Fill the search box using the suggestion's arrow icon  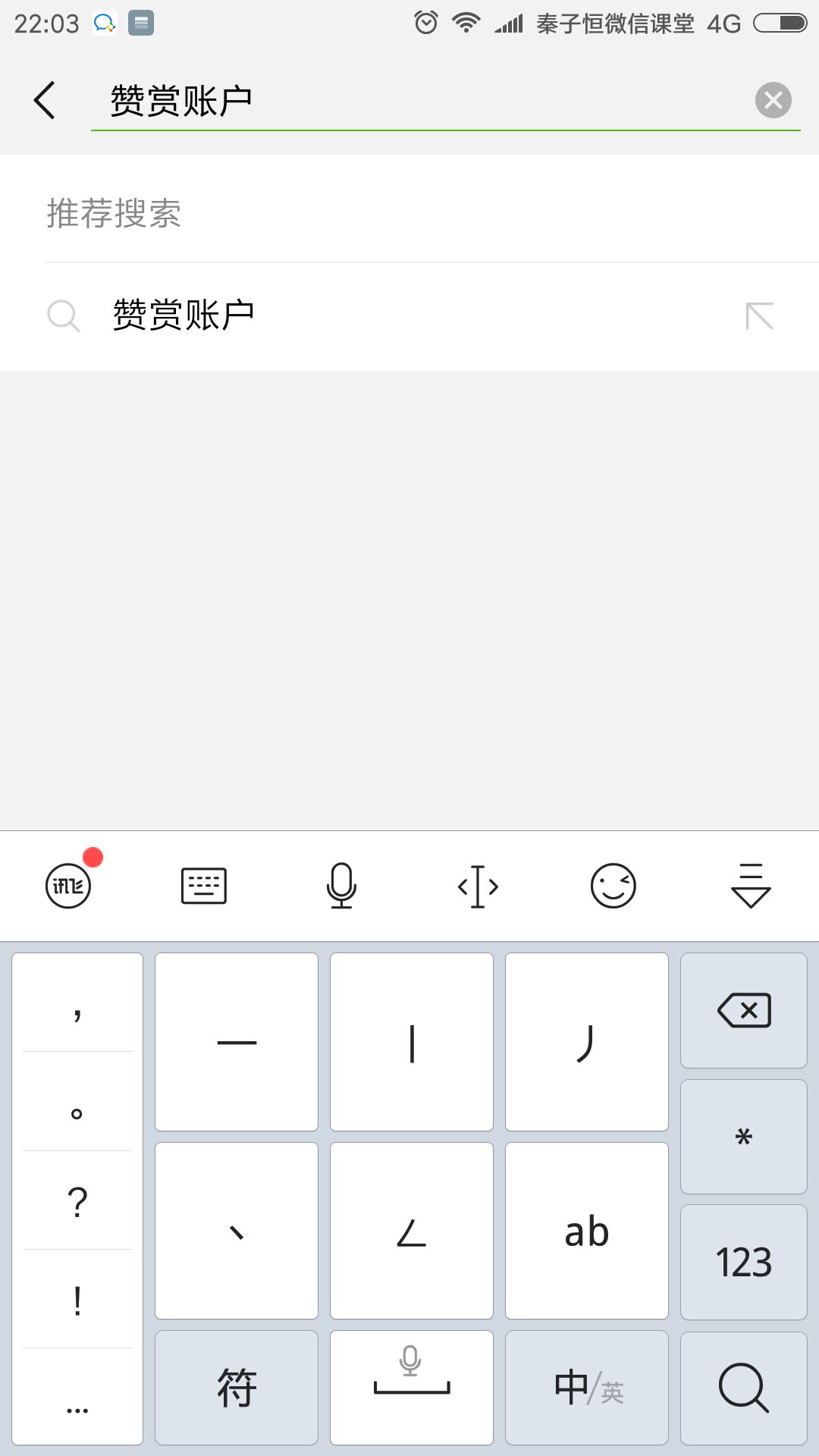759,316
